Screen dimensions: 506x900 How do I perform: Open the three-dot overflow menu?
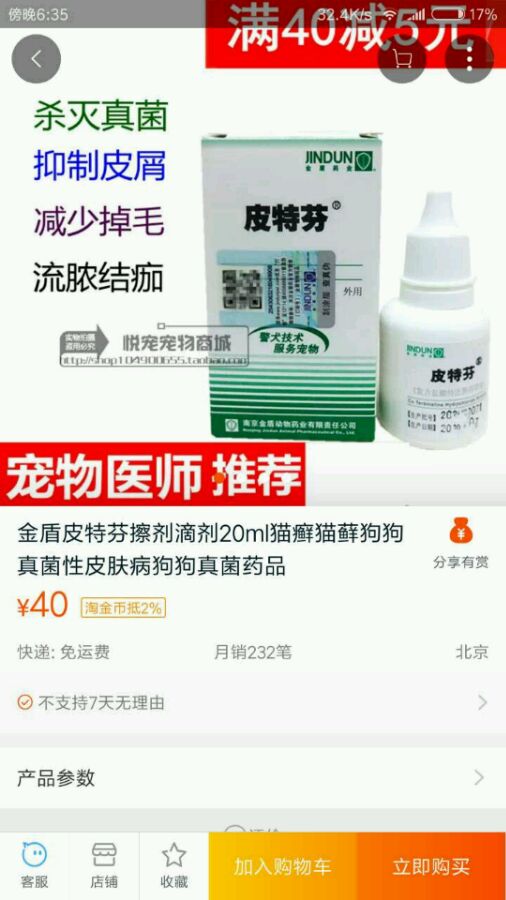(469, 59)
